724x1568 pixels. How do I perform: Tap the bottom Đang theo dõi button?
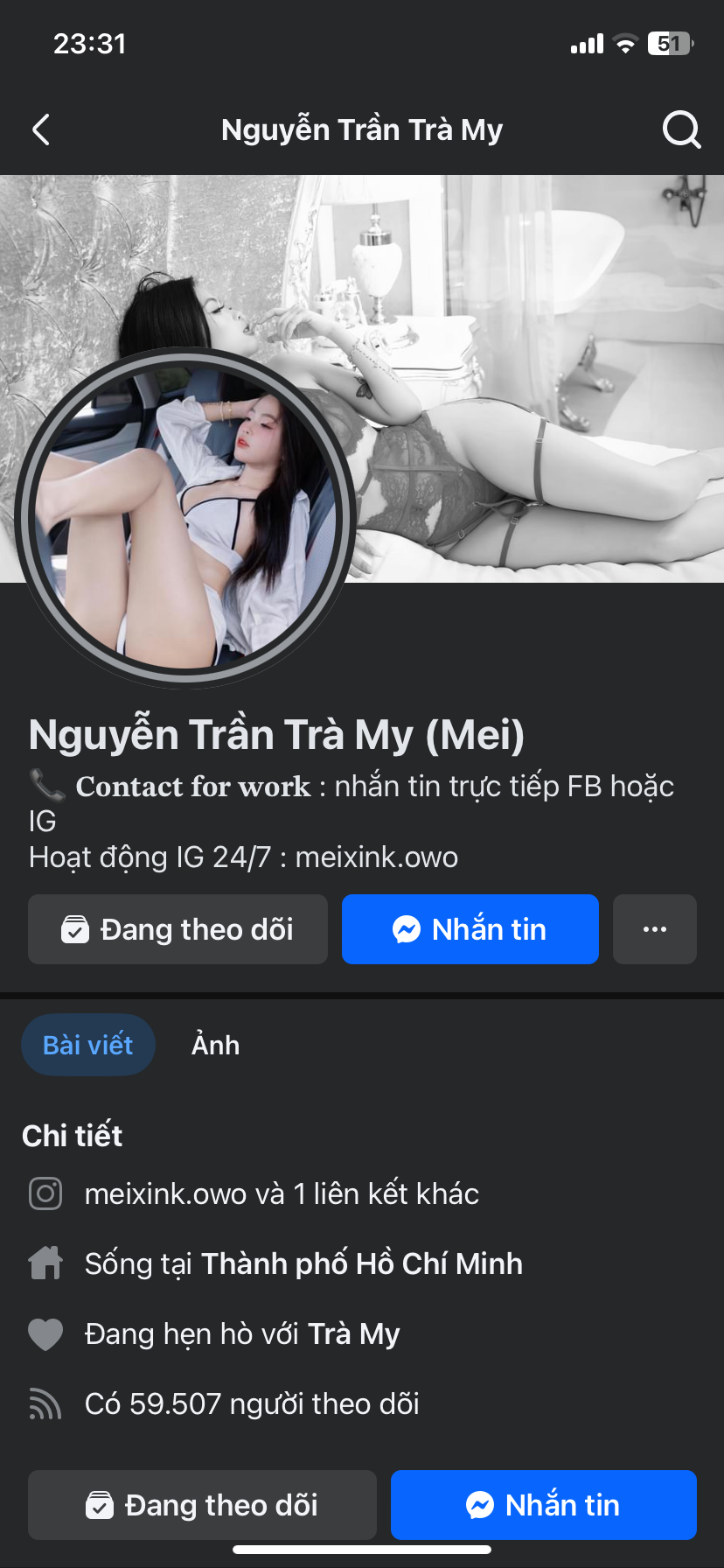click(x=202, y=1505)
